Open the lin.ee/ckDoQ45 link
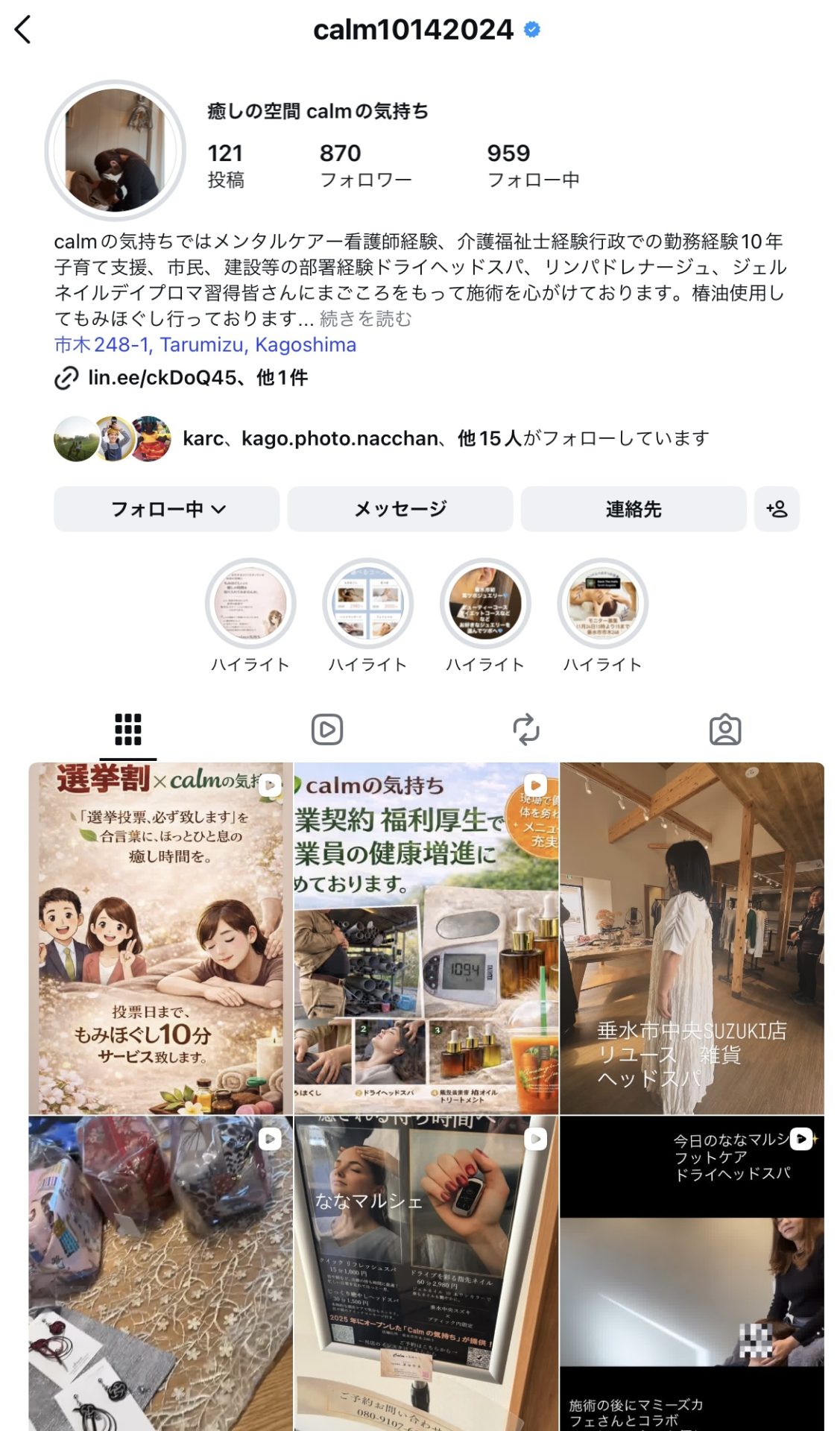840x1431 pixels. pyautogui.click(x=162, y=377)
